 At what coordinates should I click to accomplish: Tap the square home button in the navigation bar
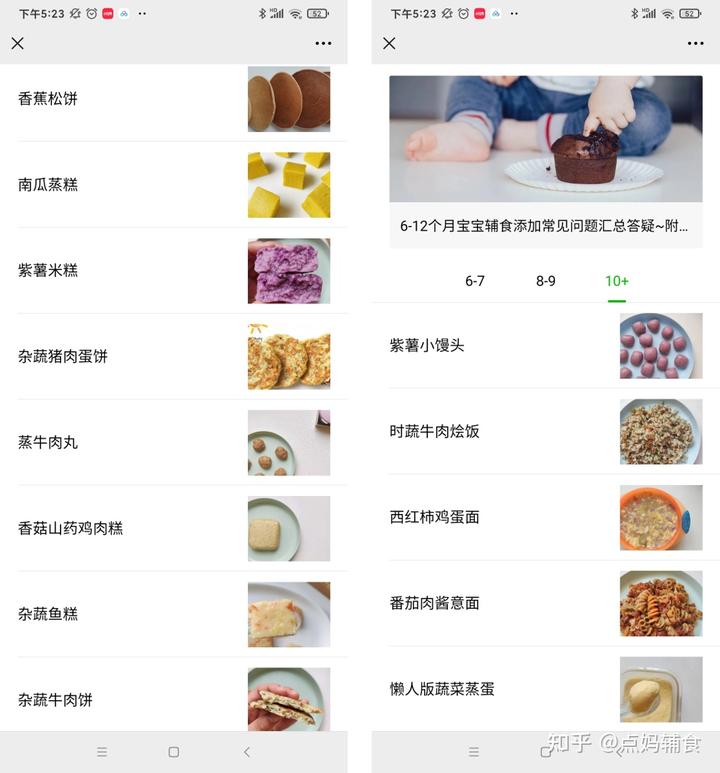tap(173, 751)
